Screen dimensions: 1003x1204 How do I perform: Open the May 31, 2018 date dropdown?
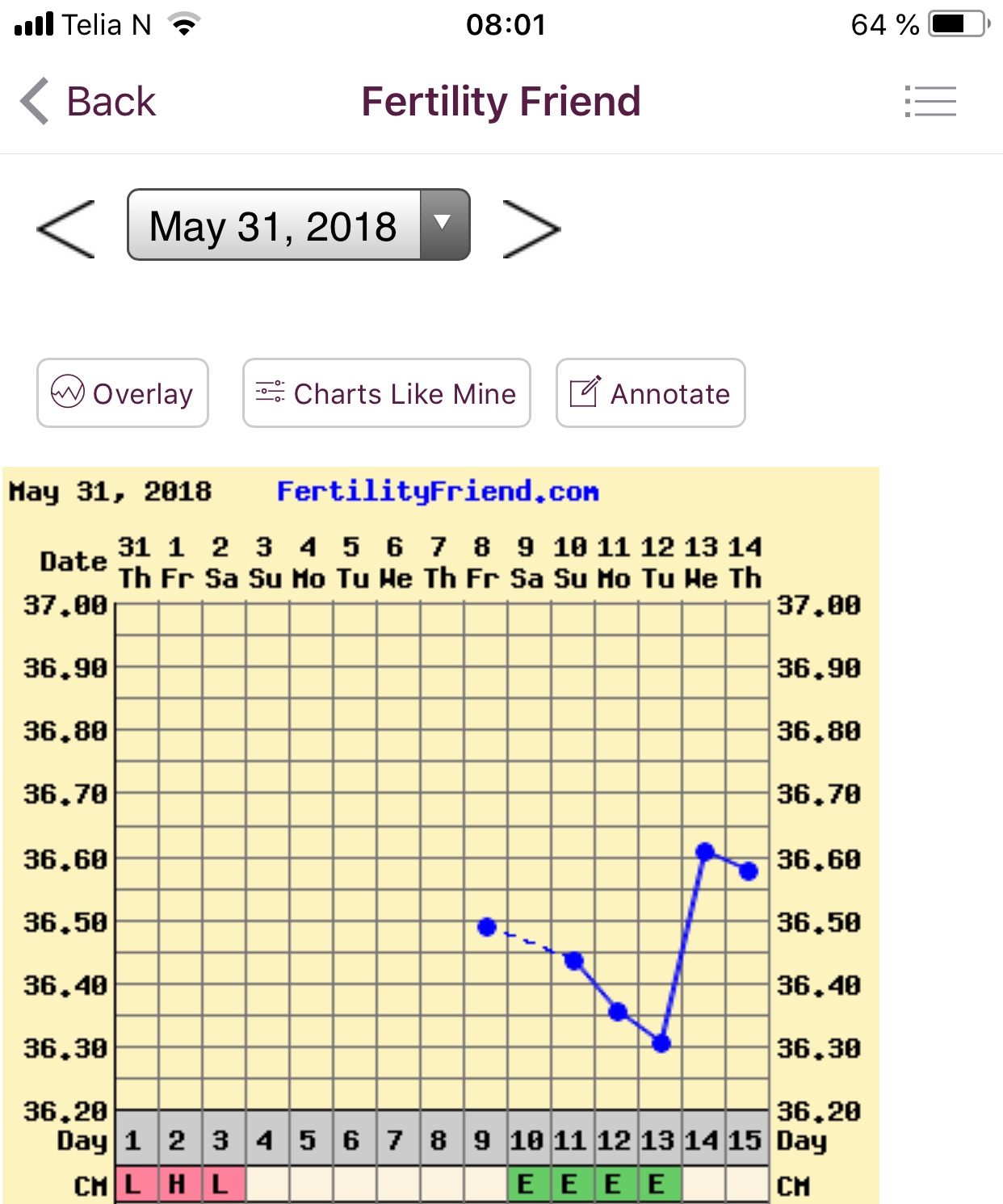[x=299, y=225]
